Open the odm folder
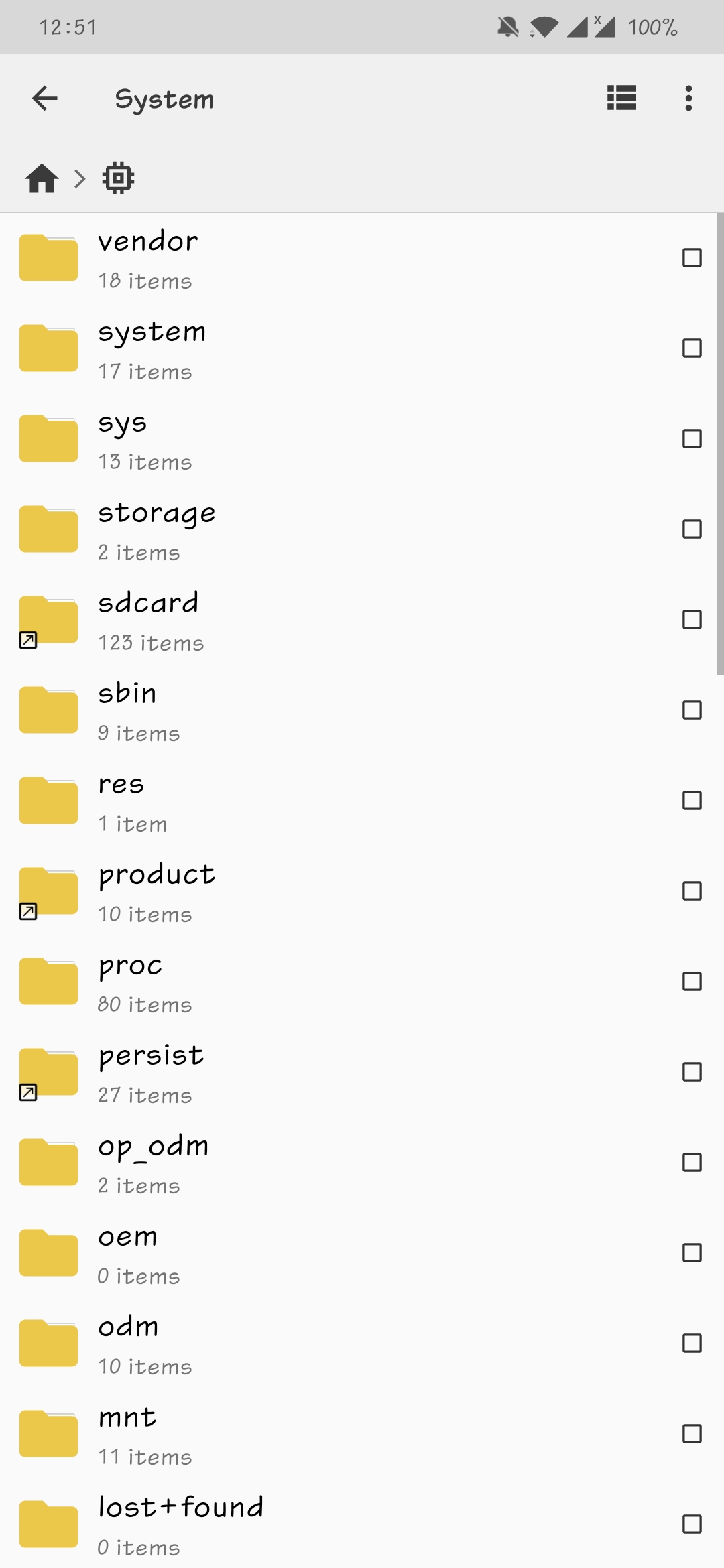 (129, 1344)
